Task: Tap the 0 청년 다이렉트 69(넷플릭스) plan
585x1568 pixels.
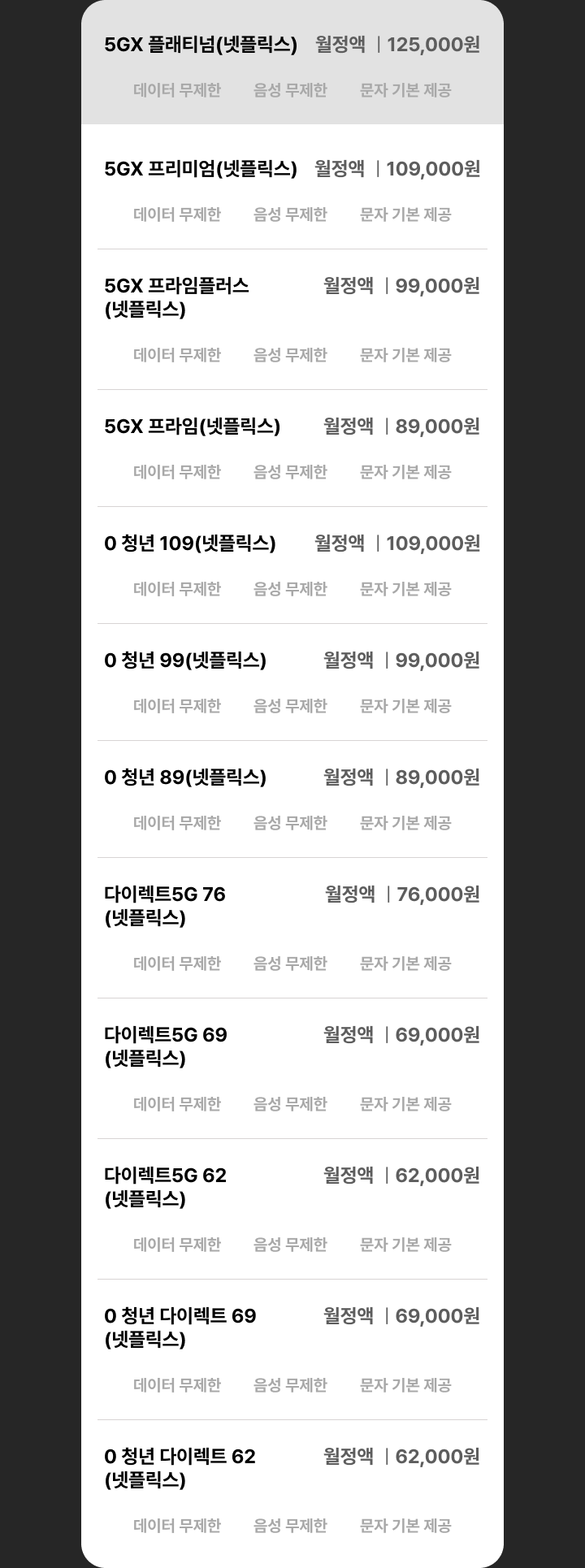Action: [x=292, y=1349]
